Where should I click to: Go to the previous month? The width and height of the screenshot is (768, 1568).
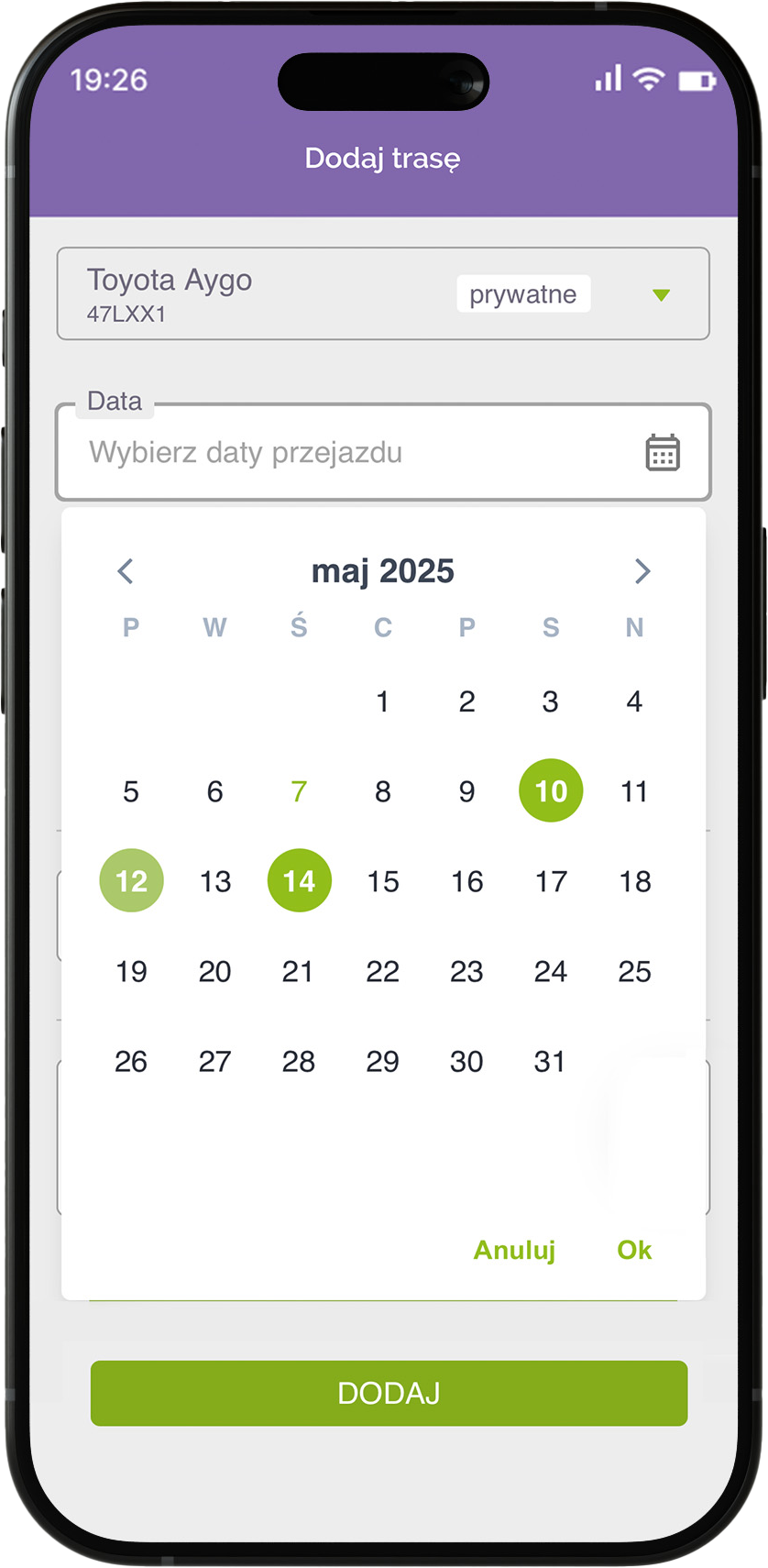click(126, 571)
